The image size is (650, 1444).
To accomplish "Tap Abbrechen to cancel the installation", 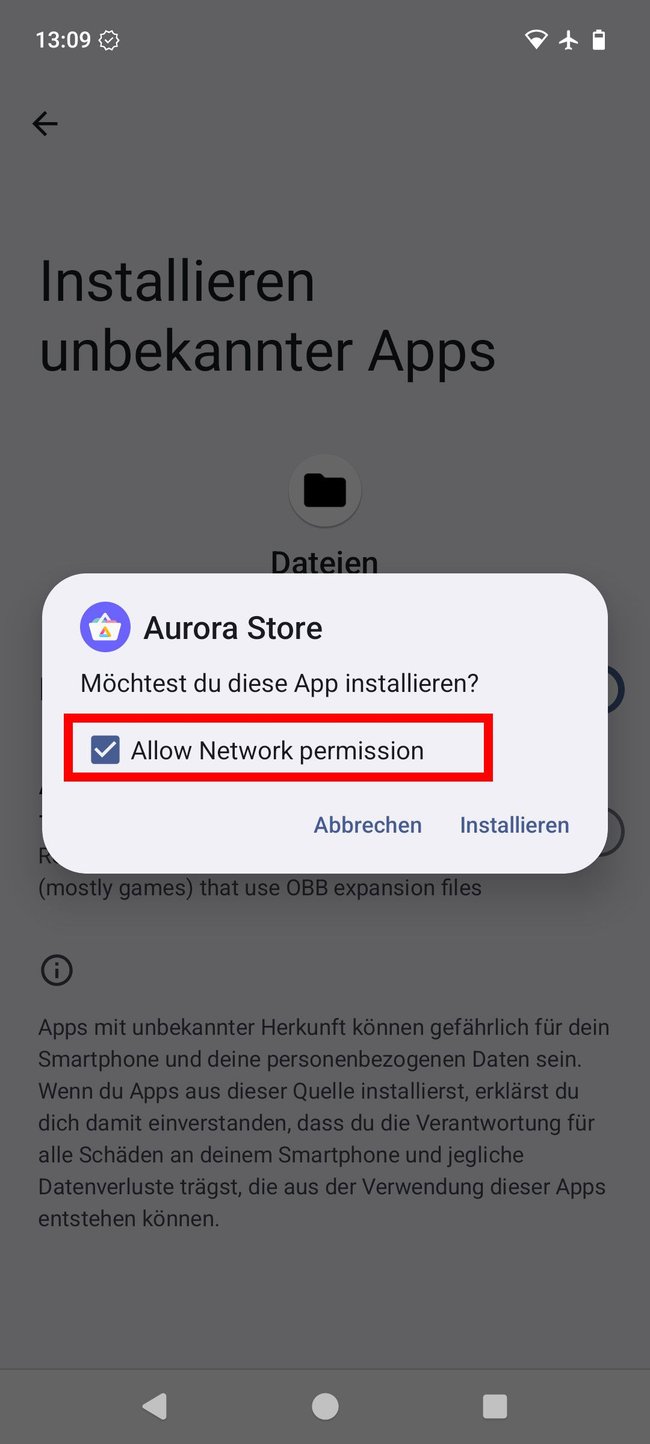I will [x=368, y=825].
